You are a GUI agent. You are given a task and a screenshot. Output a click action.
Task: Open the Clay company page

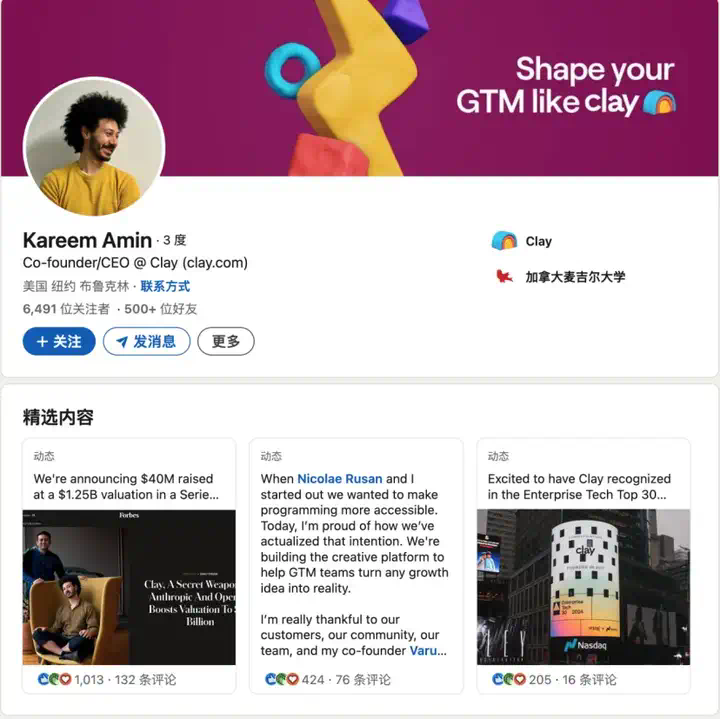point(538,241)
